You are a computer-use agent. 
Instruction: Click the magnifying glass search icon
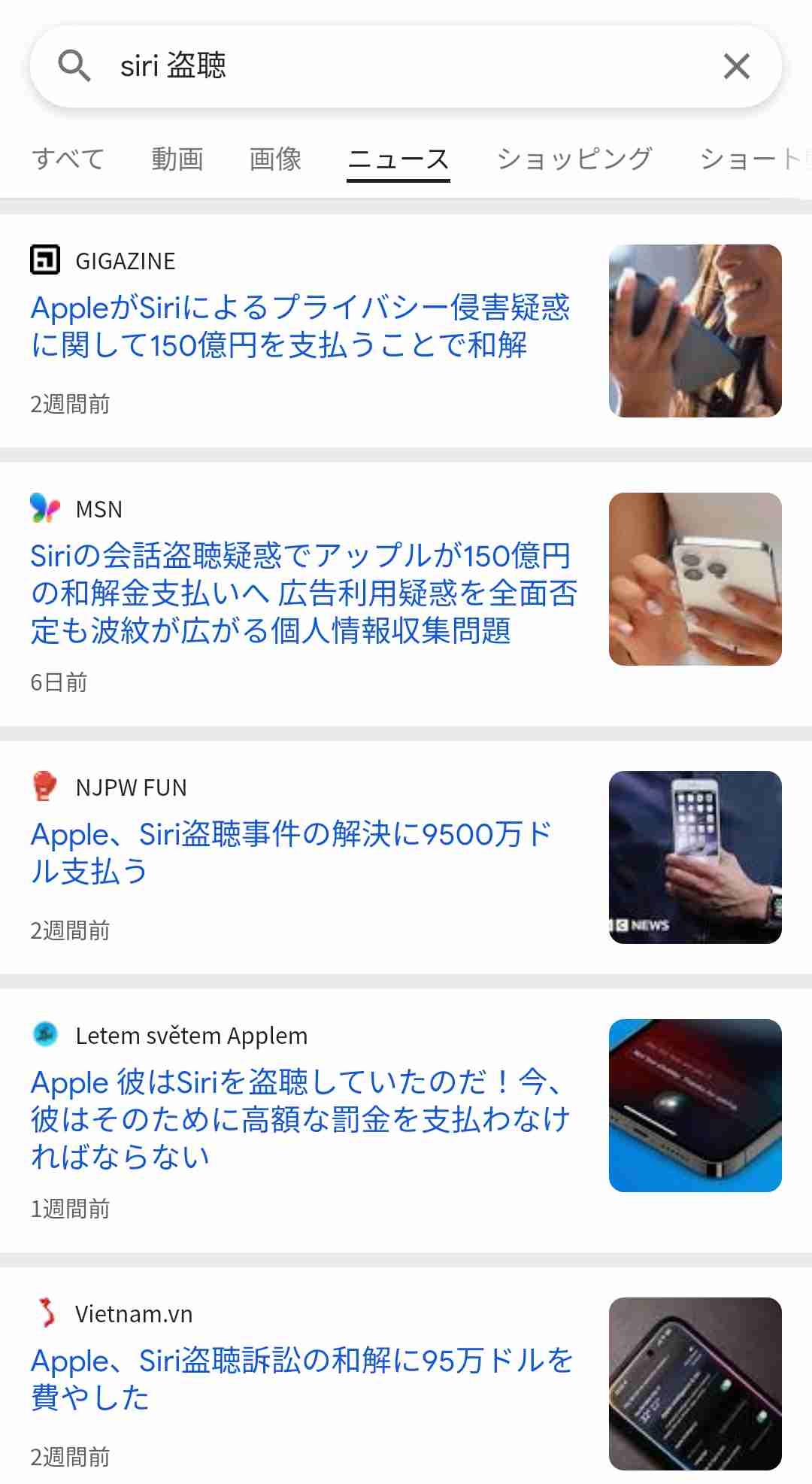72,66
